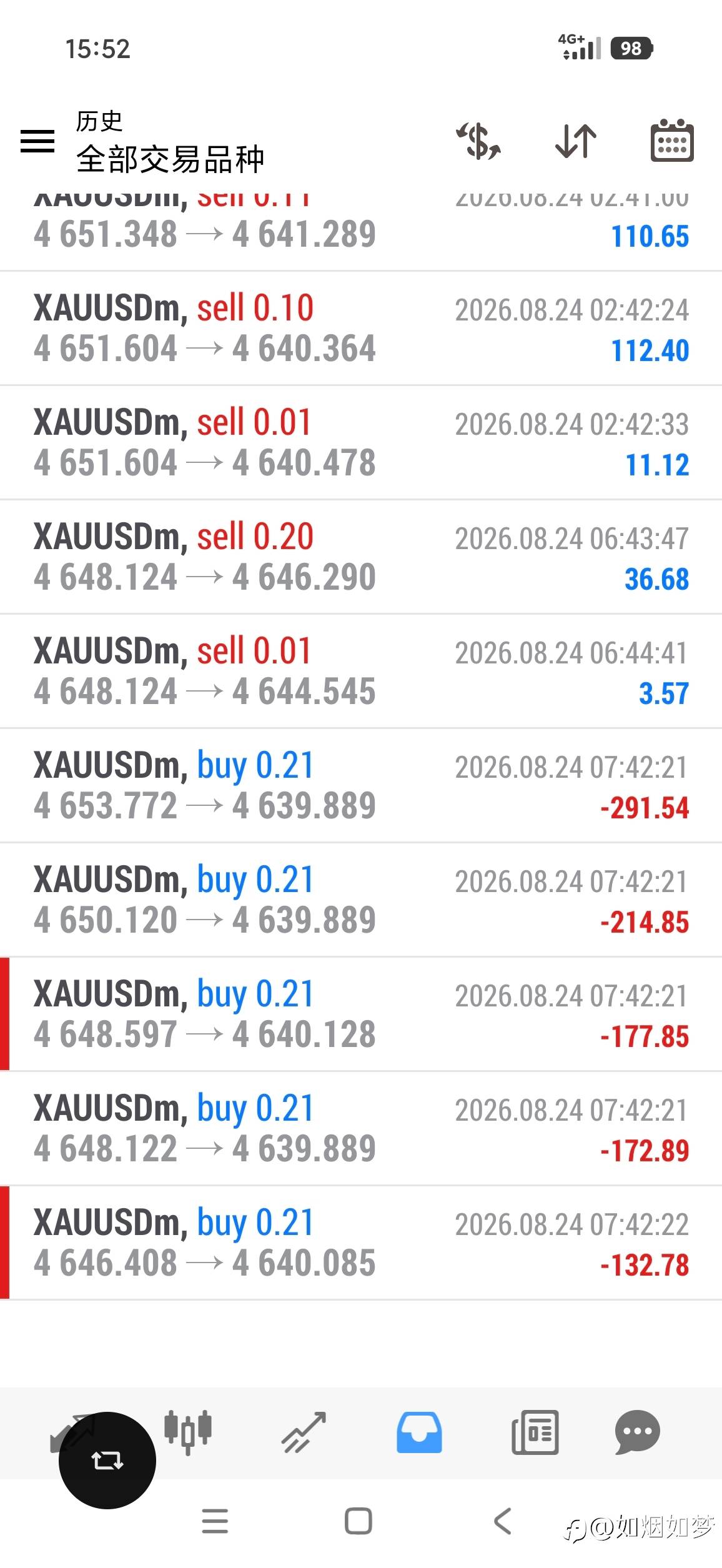Open the buy 0.21 trade losing -177.85
The height and width of the screenshot is (1568, 722).
pos(361,1014)
